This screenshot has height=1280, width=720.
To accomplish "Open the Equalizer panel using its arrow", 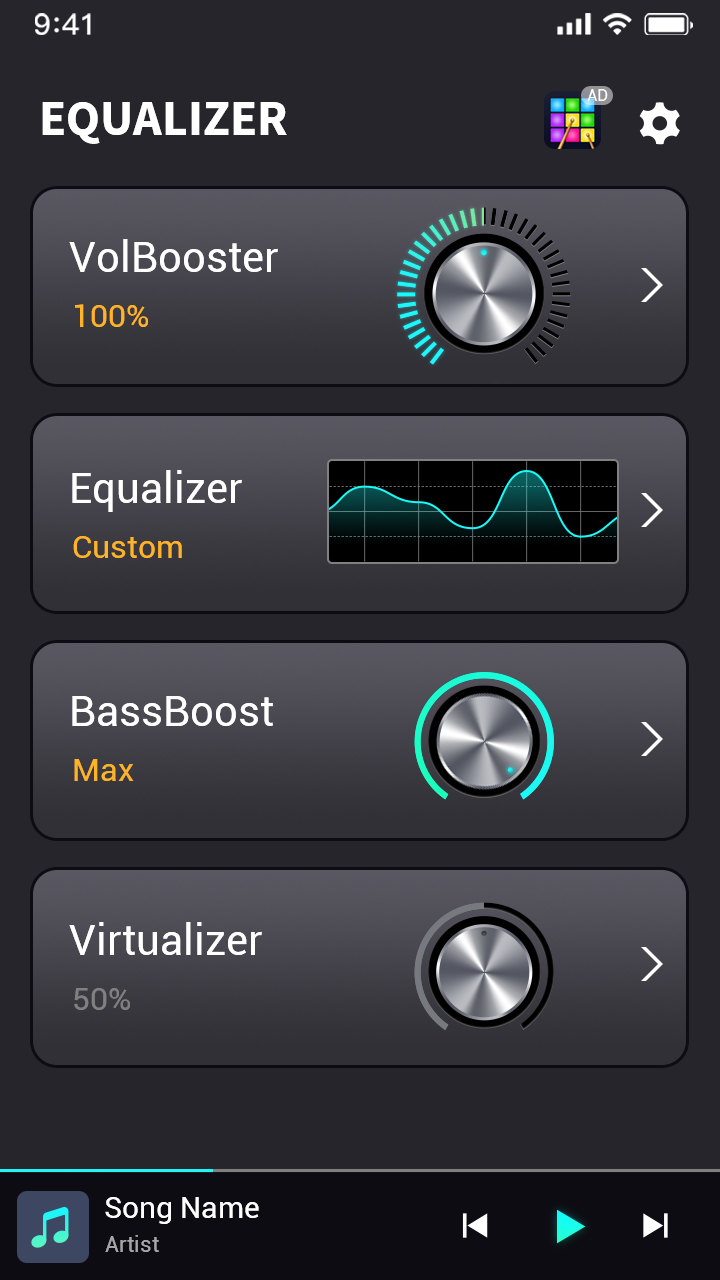I will (651, 511).
